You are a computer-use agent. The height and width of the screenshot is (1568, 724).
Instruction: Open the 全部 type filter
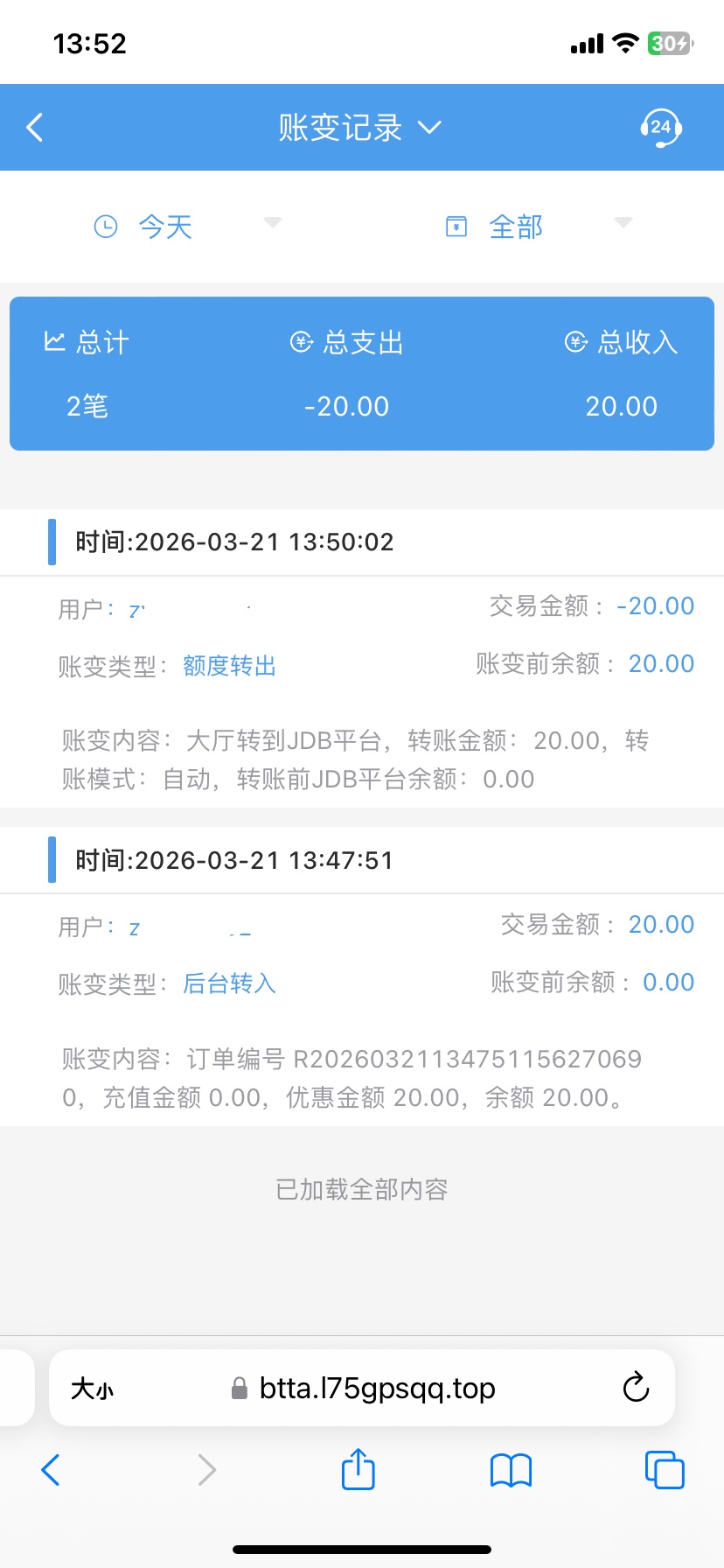coord(537,227)
